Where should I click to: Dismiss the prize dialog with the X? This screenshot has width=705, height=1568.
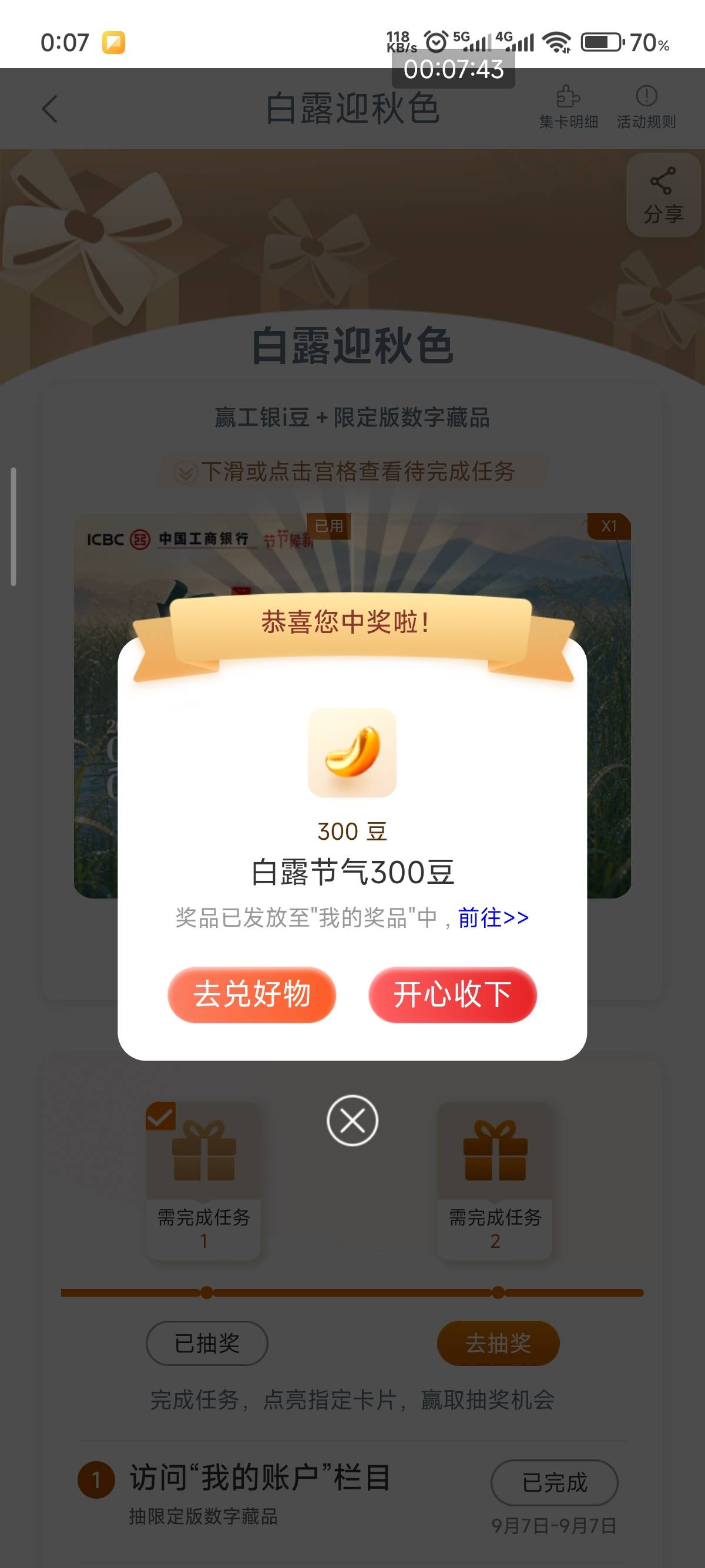(x=352, y=1120)
